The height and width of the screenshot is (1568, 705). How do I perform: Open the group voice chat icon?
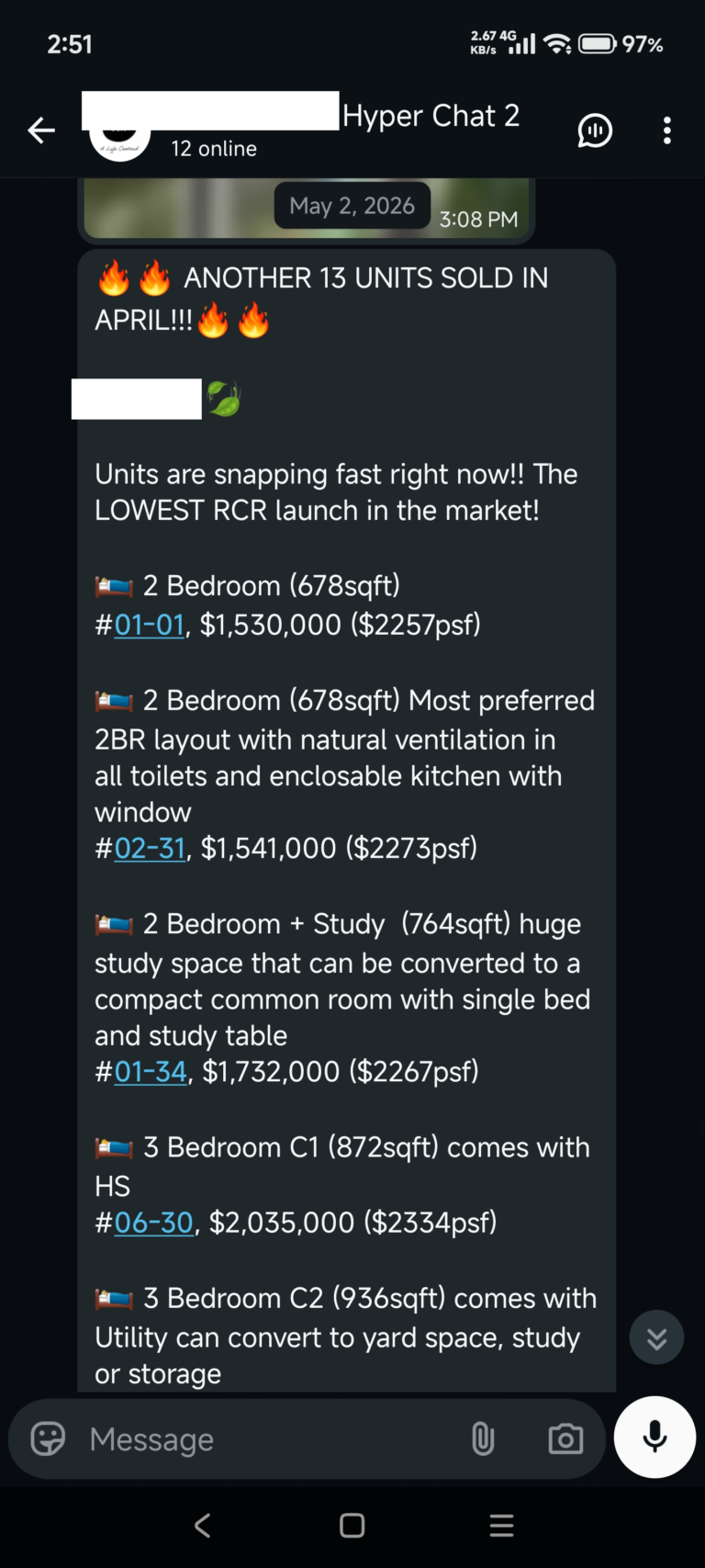click(x=595, y=130)
